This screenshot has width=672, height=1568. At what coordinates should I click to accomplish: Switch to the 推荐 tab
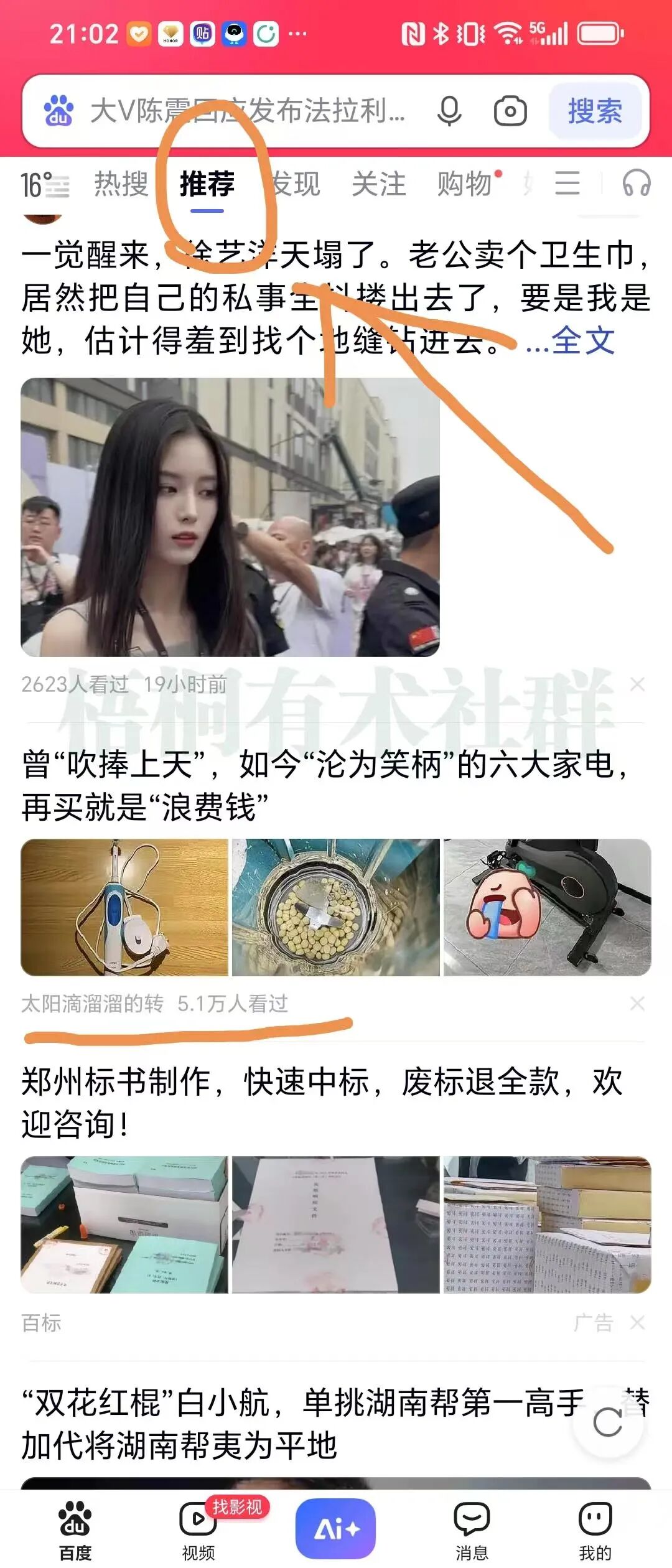pyautogui.click(x=208, y=184)
